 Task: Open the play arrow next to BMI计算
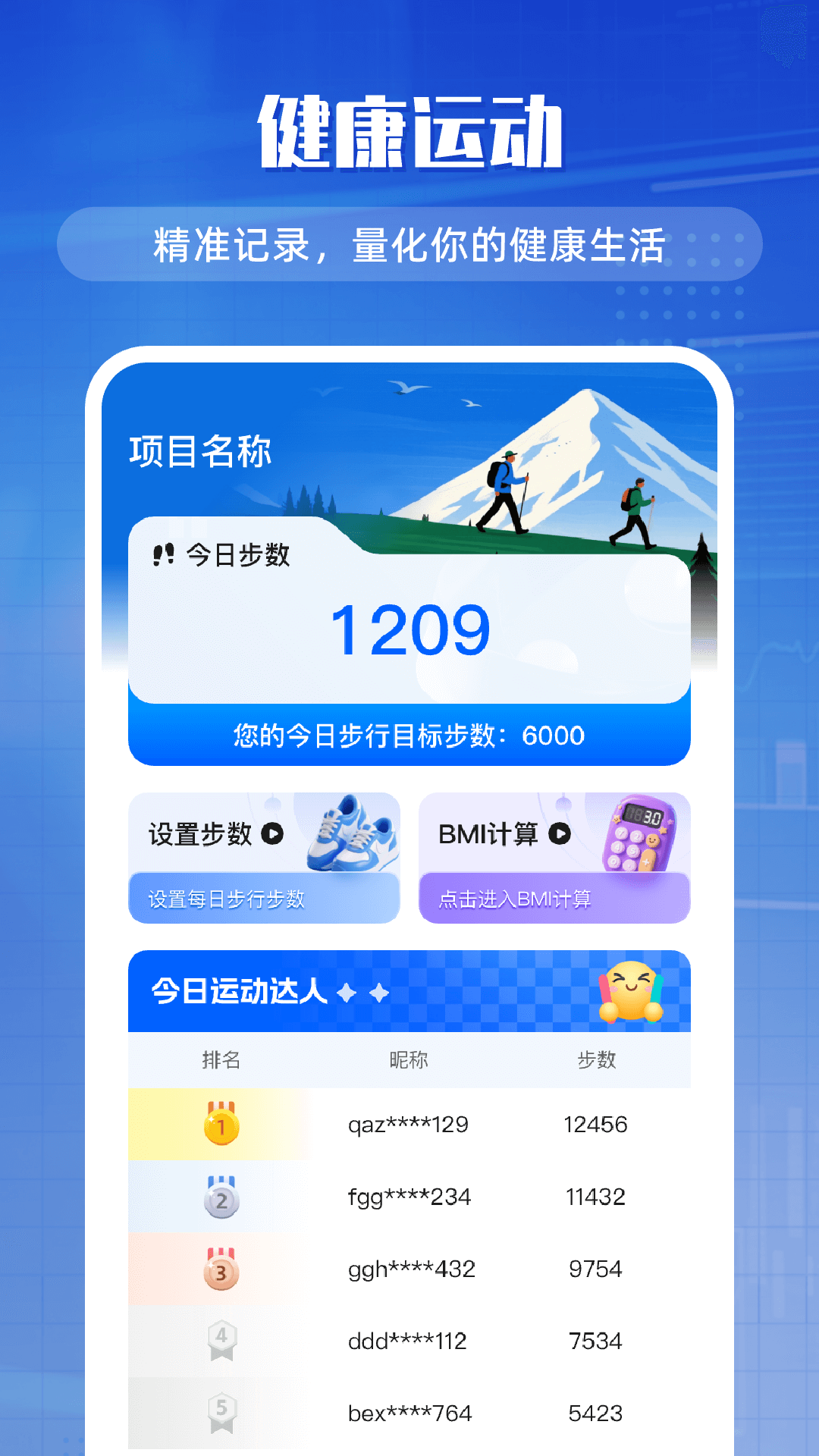tap(560, 834)
